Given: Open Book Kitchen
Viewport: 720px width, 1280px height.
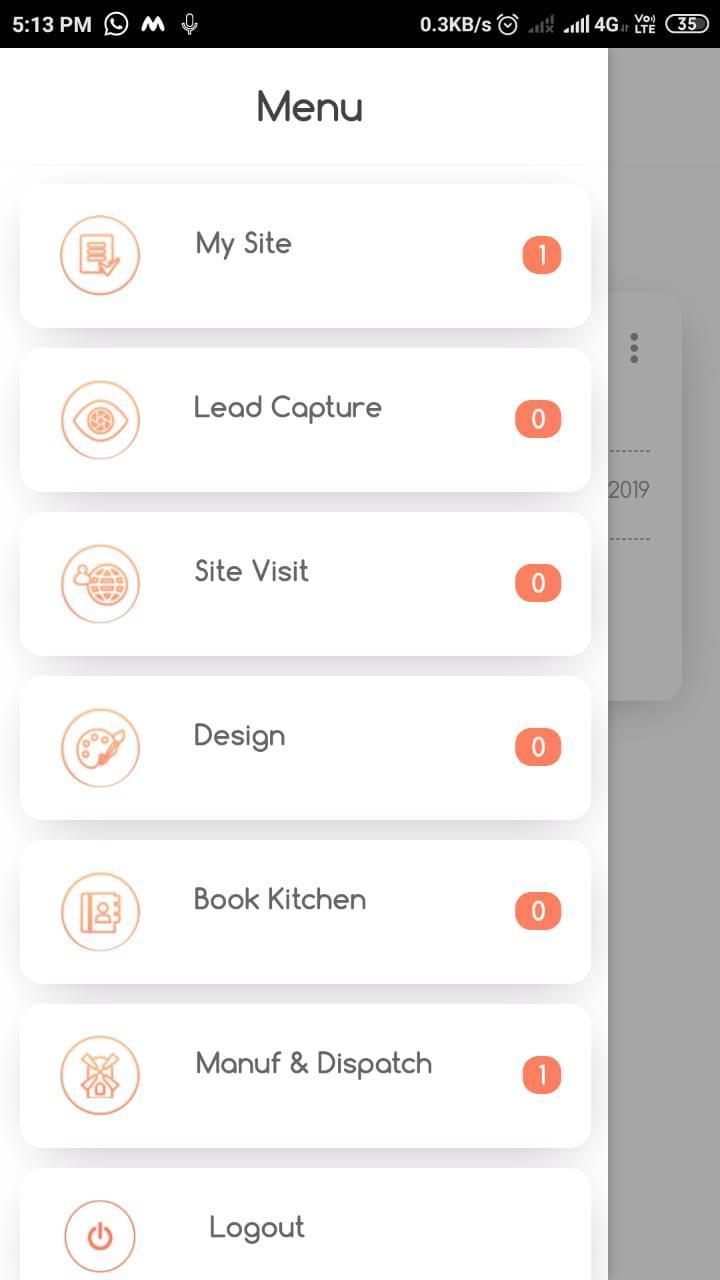Looking at the screenshot, I should coord(305,911).
